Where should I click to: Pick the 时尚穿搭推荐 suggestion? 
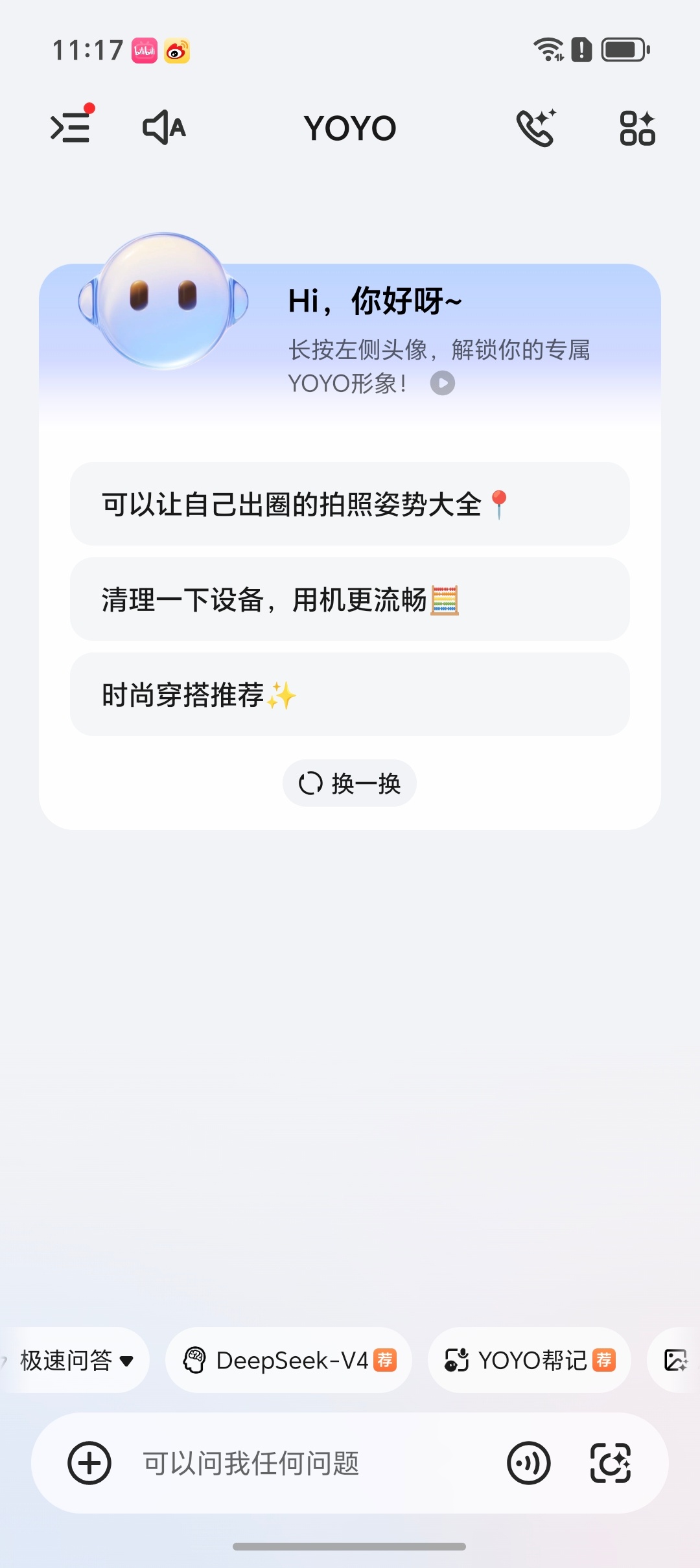coord(349,695)
